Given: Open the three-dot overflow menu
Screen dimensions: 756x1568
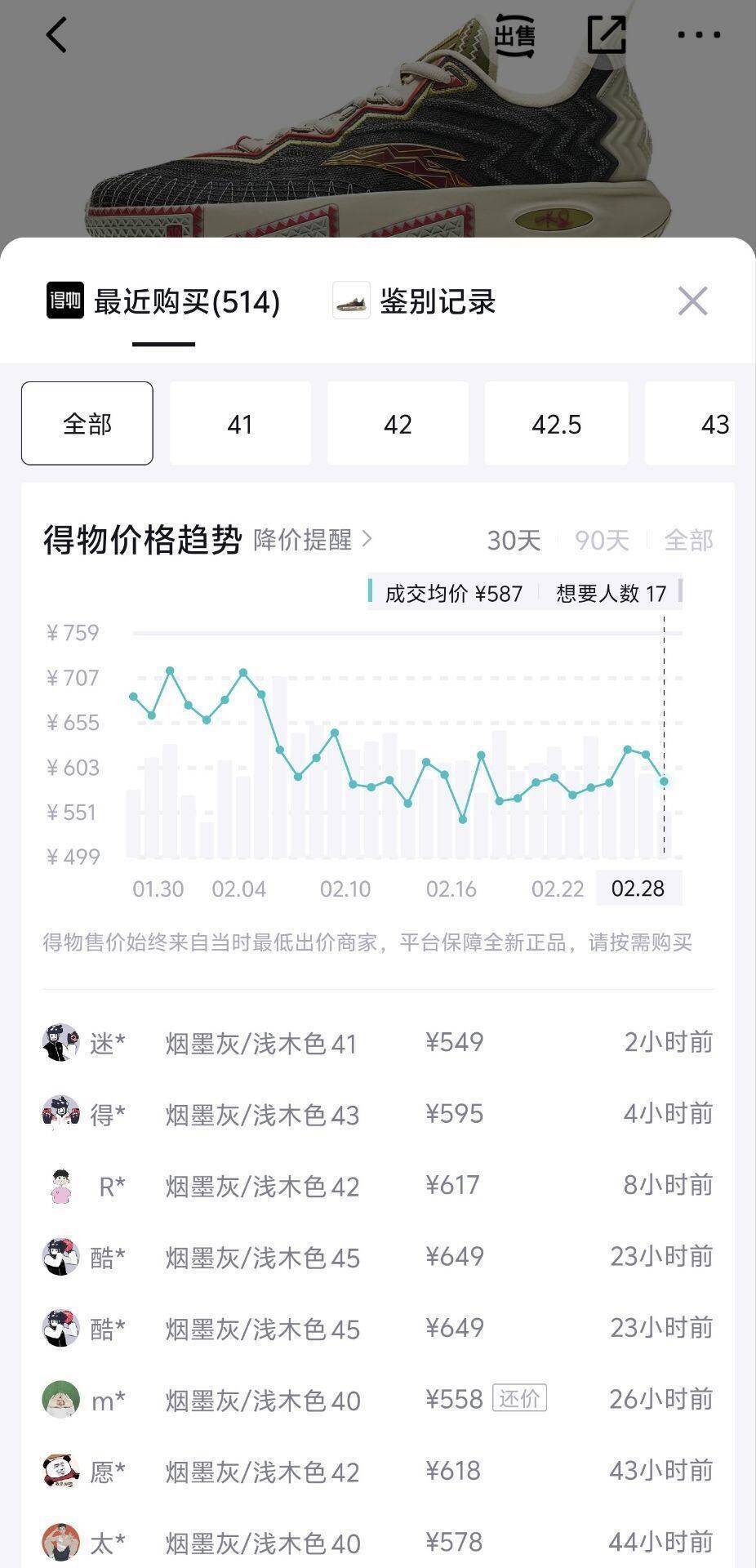Looking at the screenshot, I should 699,35.
